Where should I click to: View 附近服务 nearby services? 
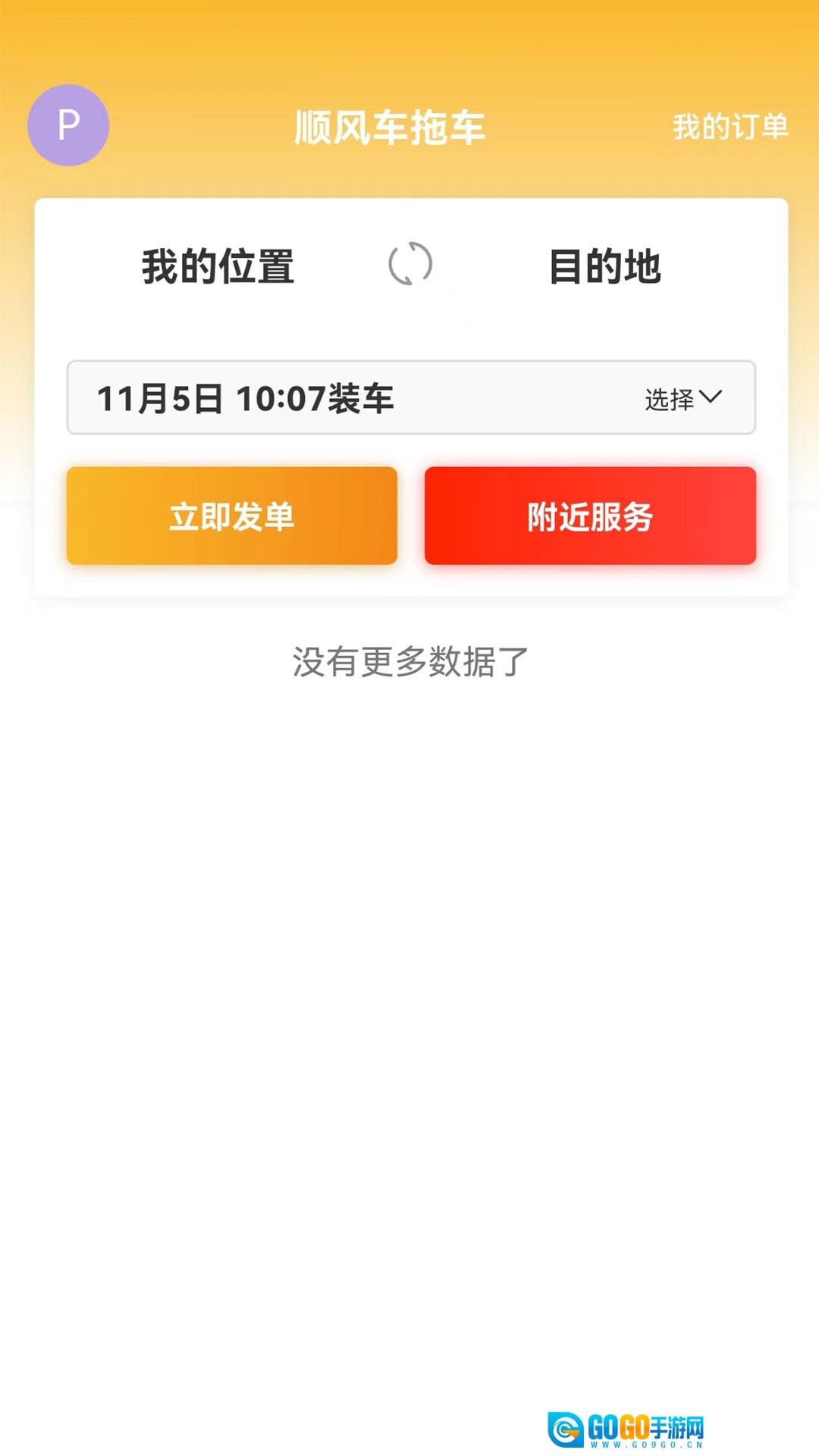point(590,516)
